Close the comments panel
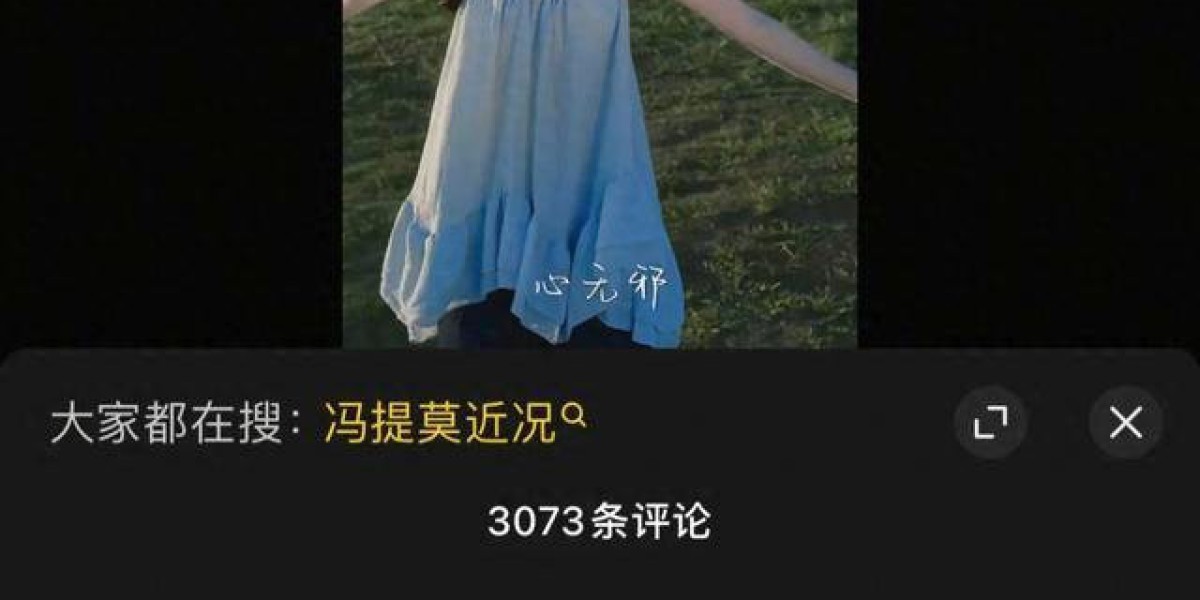 1125,423
